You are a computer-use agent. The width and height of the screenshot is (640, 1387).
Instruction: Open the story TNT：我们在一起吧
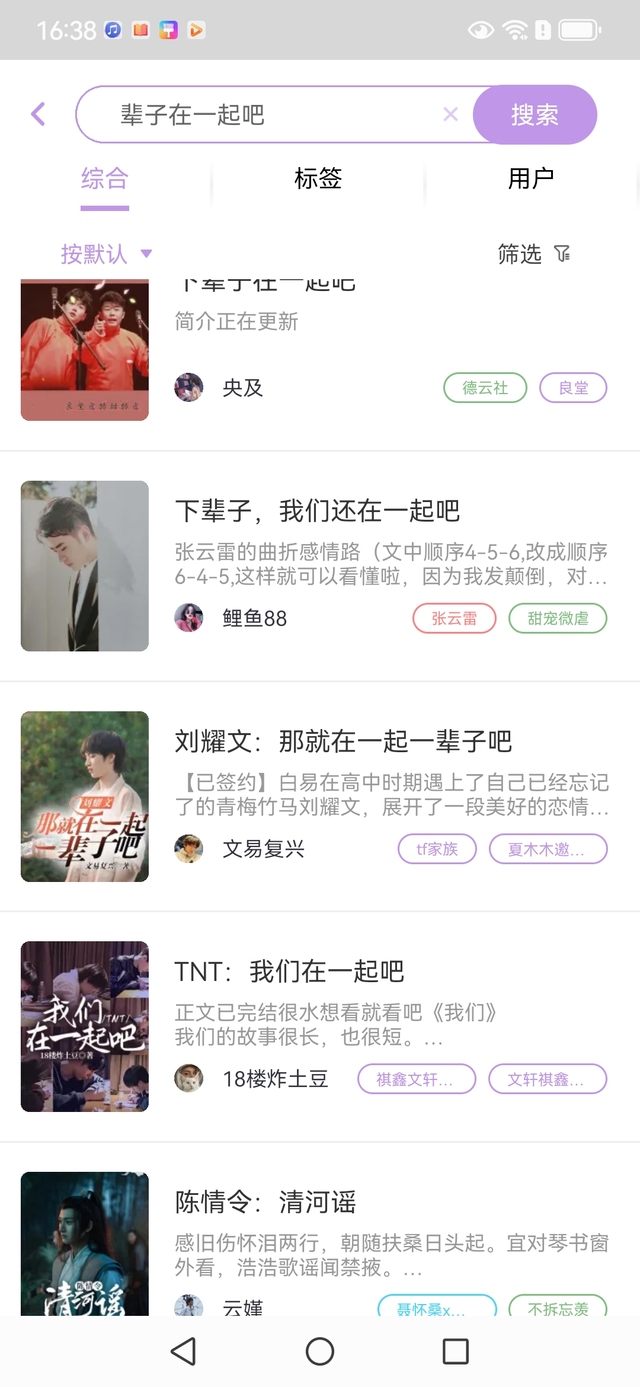coord(289,971)
